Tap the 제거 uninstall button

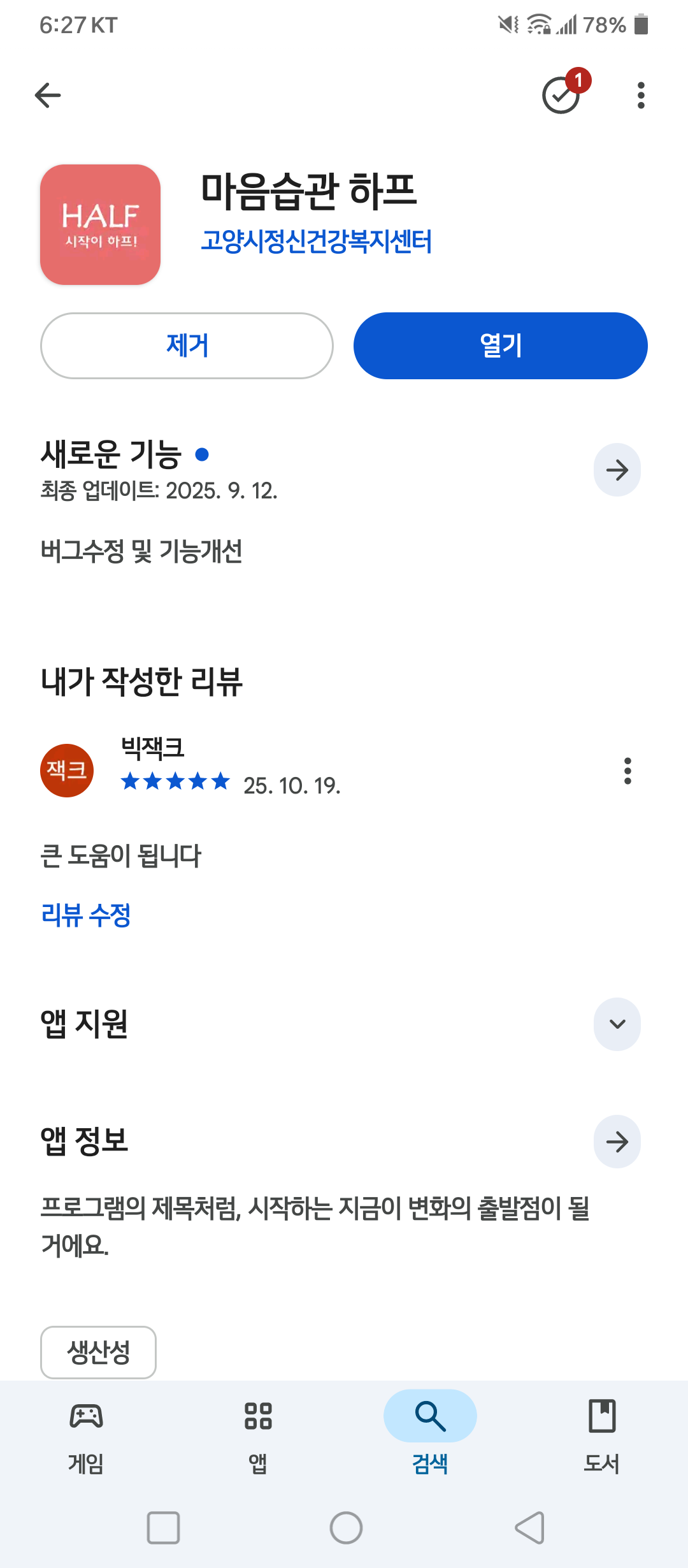click(x=187, y=345)
